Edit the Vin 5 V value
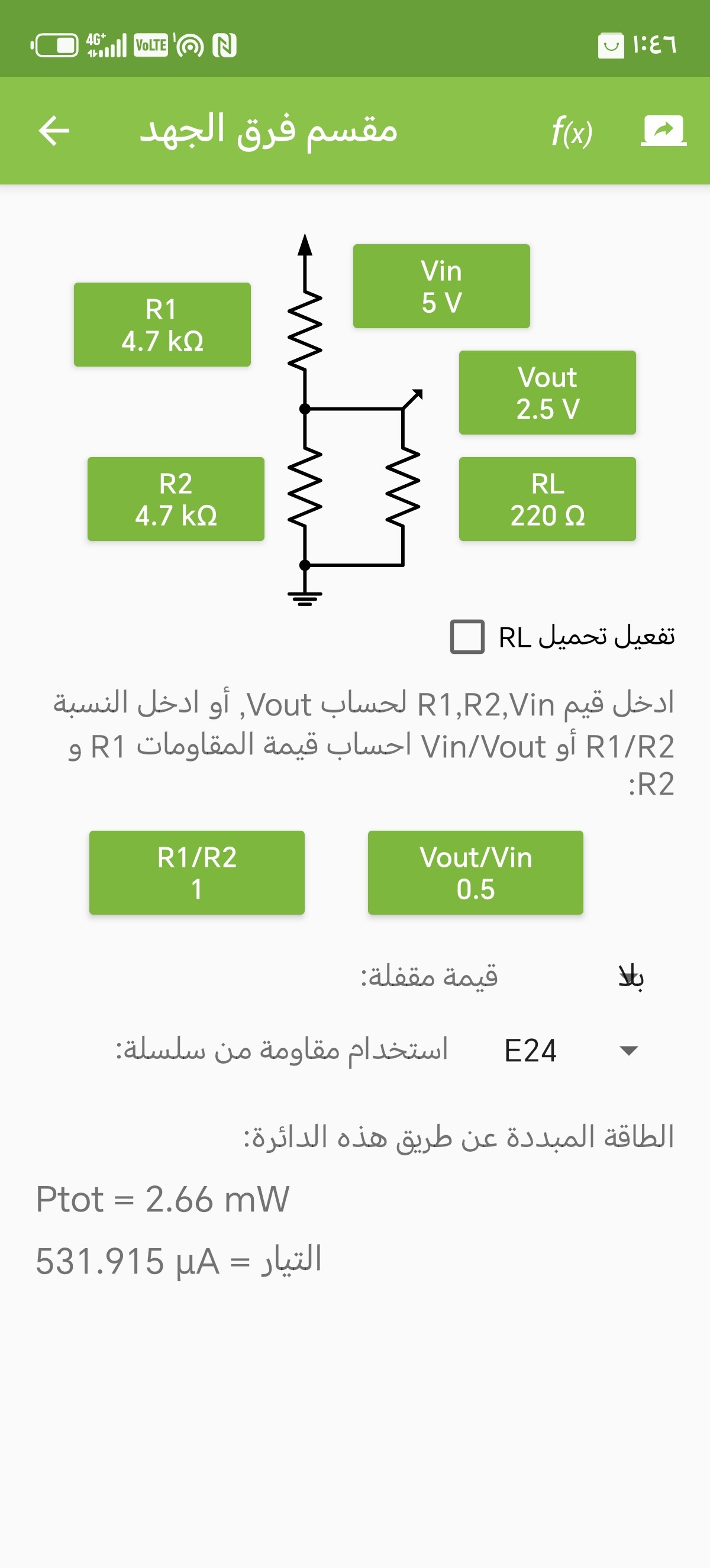Image resolution: width=710 pixels, height=1568 pixels. 441,286
